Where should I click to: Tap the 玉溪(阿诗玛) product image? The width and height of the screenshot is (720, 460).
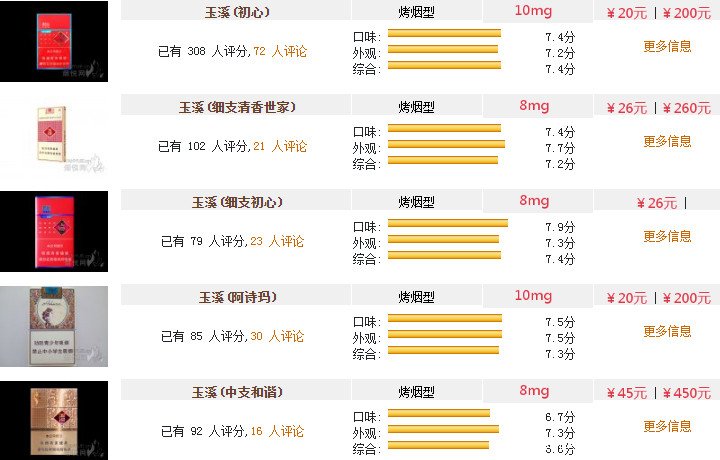coord(53,327)
